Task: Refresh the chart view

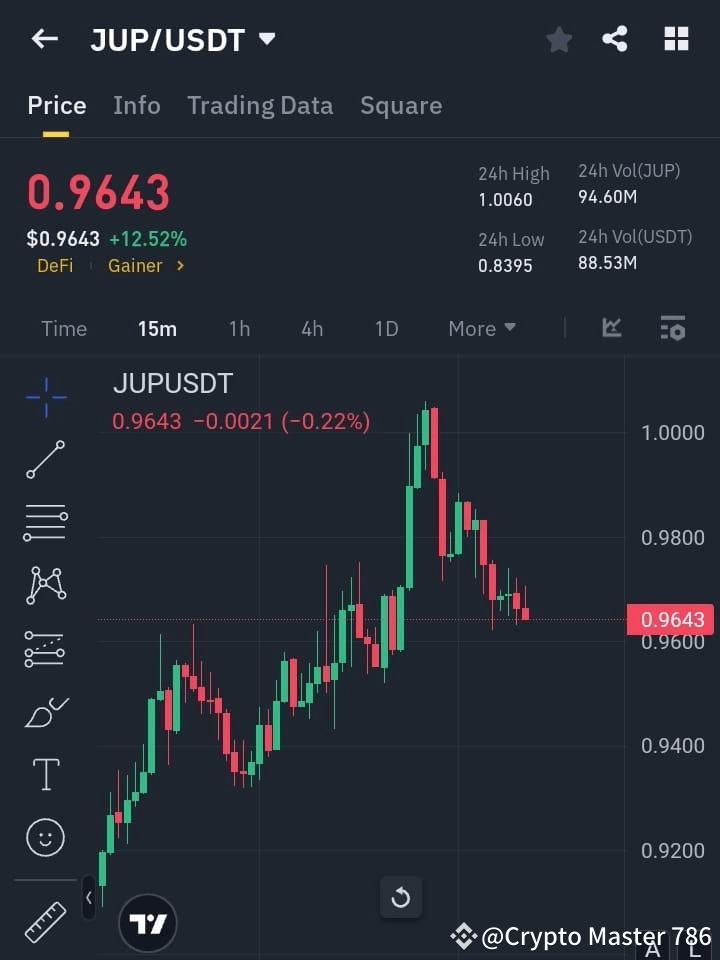Action: 401,897
